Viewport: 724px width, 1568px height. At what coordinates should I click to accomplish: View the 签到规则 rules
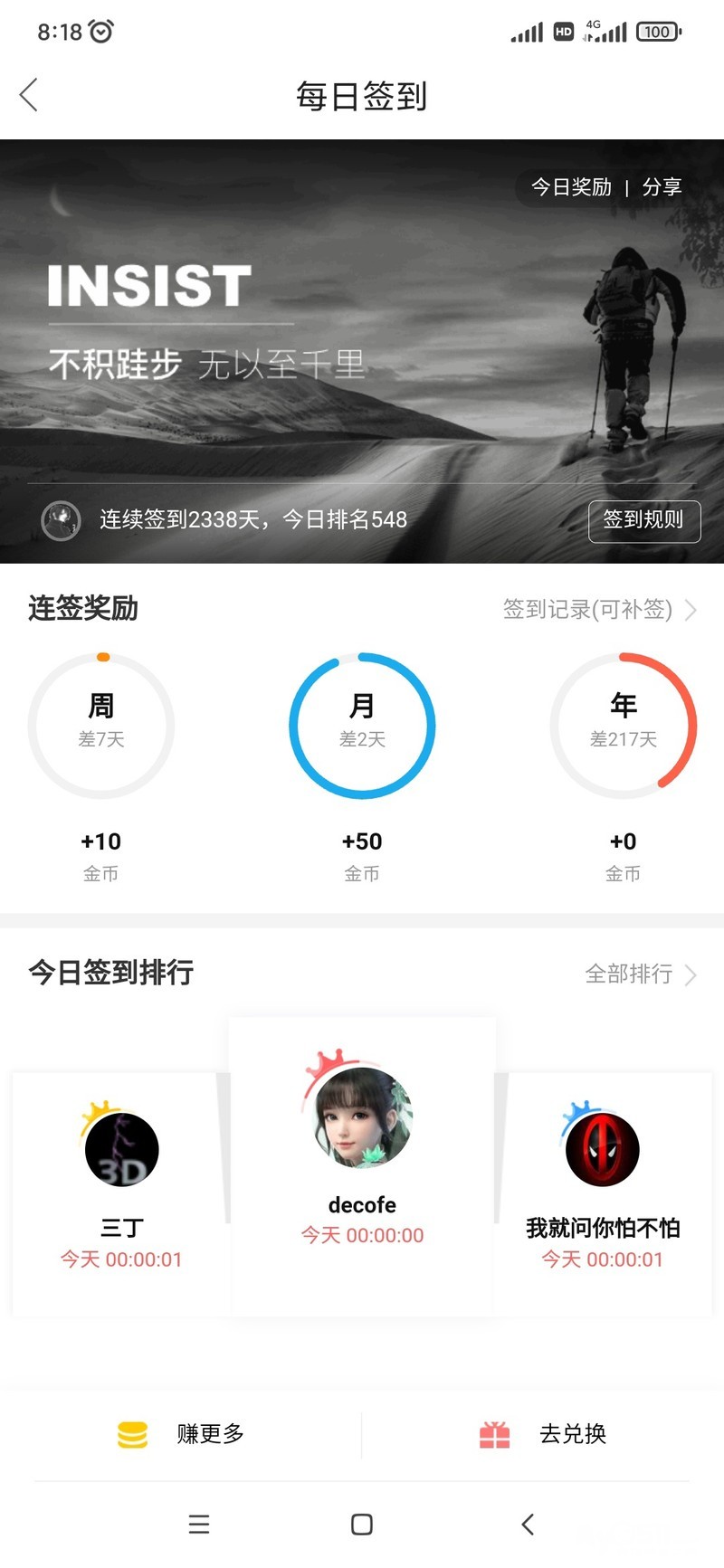[643, 520]
